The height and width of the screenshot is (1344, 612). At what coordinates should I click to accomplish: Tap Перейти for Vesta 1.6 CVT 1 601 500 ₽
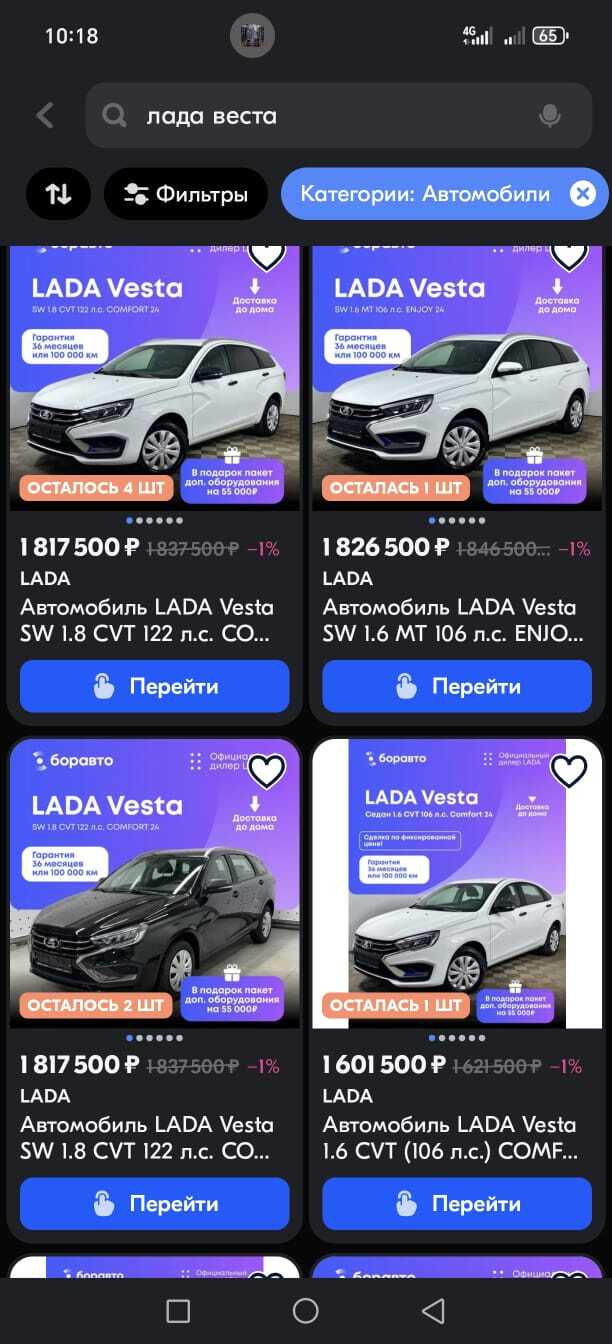(x=457, y=1204)
